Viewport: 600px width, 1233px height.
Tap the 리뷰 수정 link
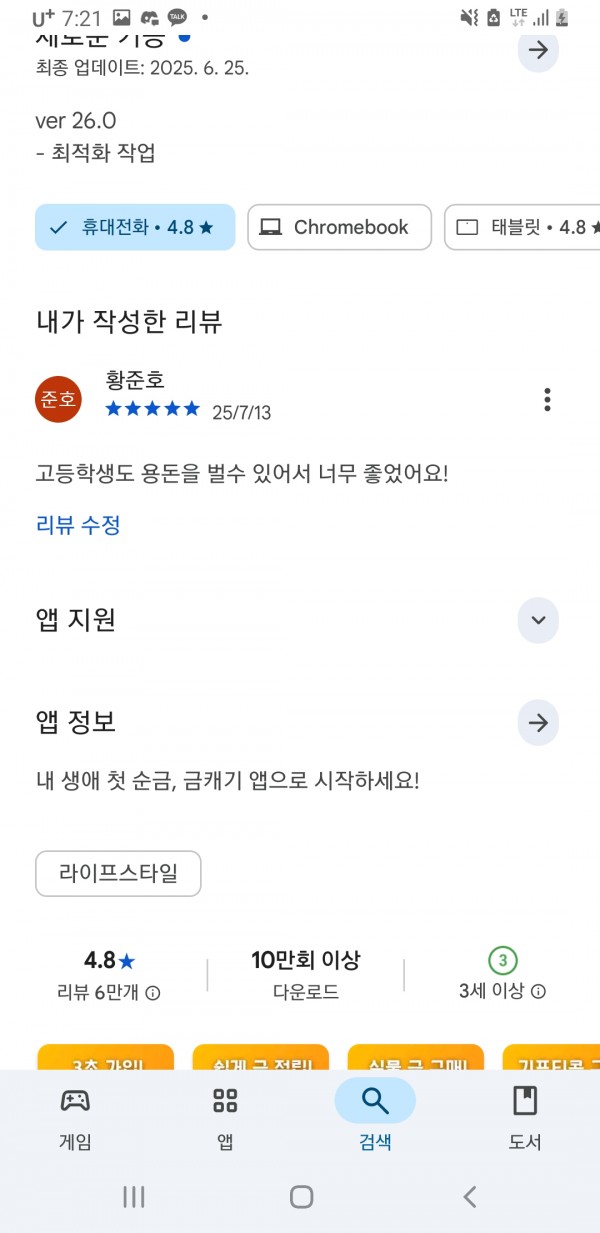78,525
